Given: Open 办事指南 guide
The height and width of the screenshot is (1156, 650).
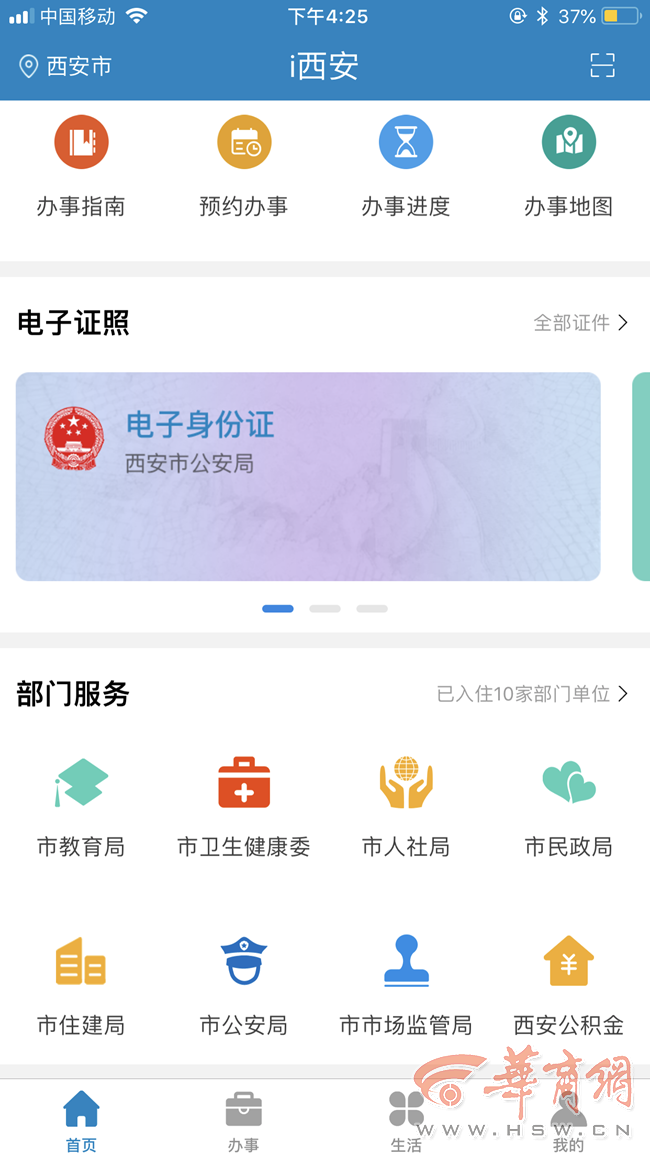Looking at the screenshot, I should click(81, 167).
